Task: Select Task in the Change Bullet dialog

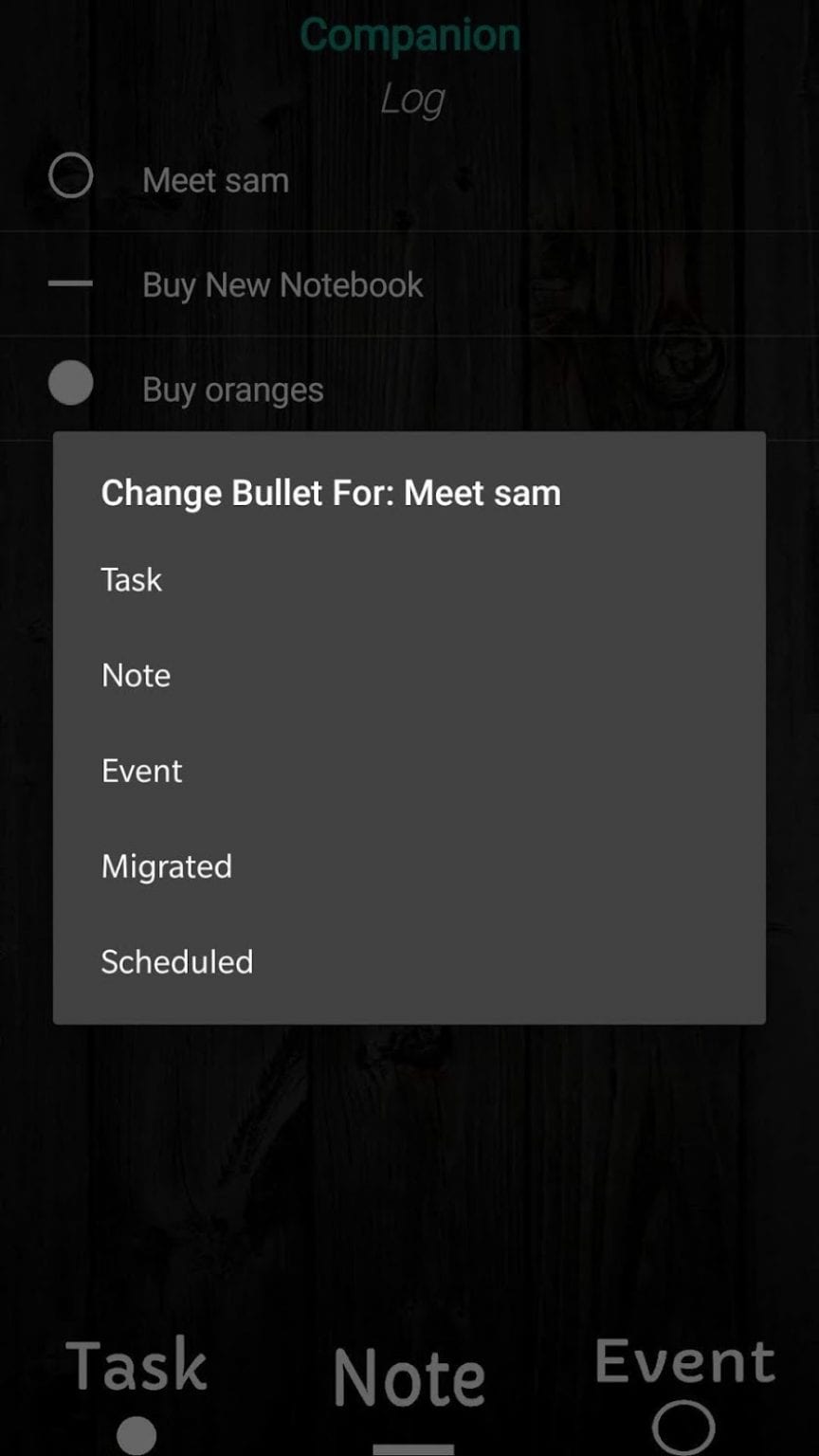Action: click(131, 579)
